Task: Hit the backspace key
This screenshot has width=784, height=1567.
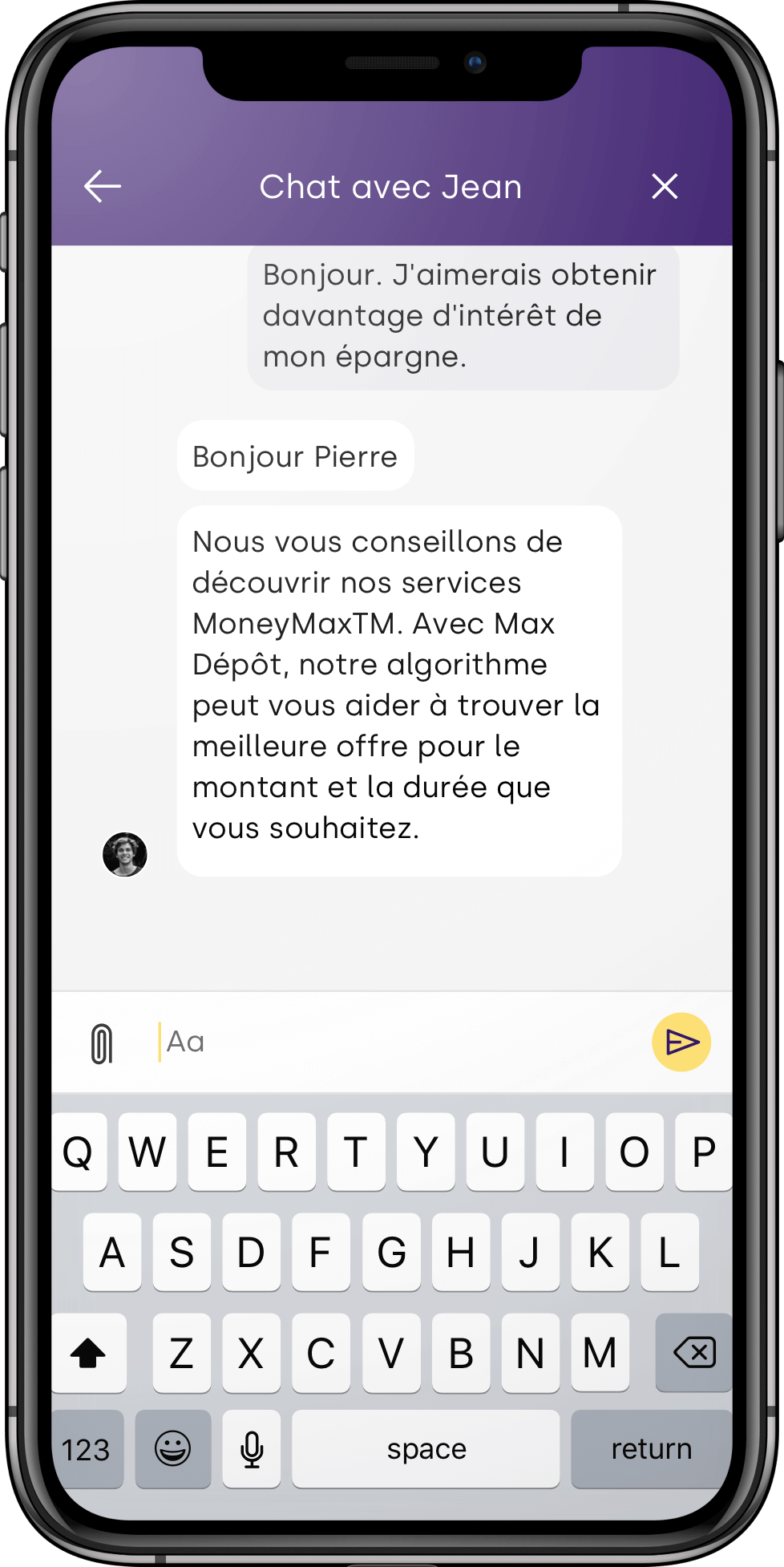Action: 693,1353
